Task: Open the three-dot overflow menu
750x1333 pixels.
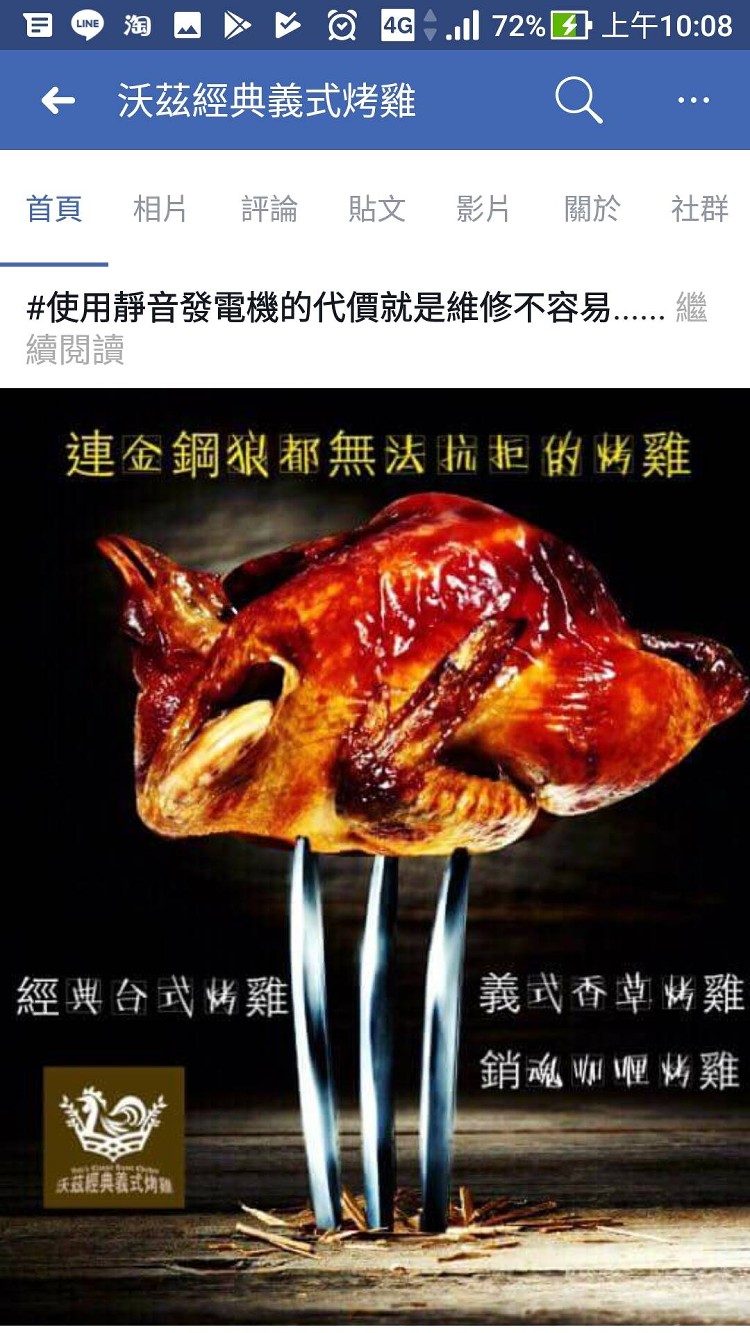Action: tap(693, 100)
